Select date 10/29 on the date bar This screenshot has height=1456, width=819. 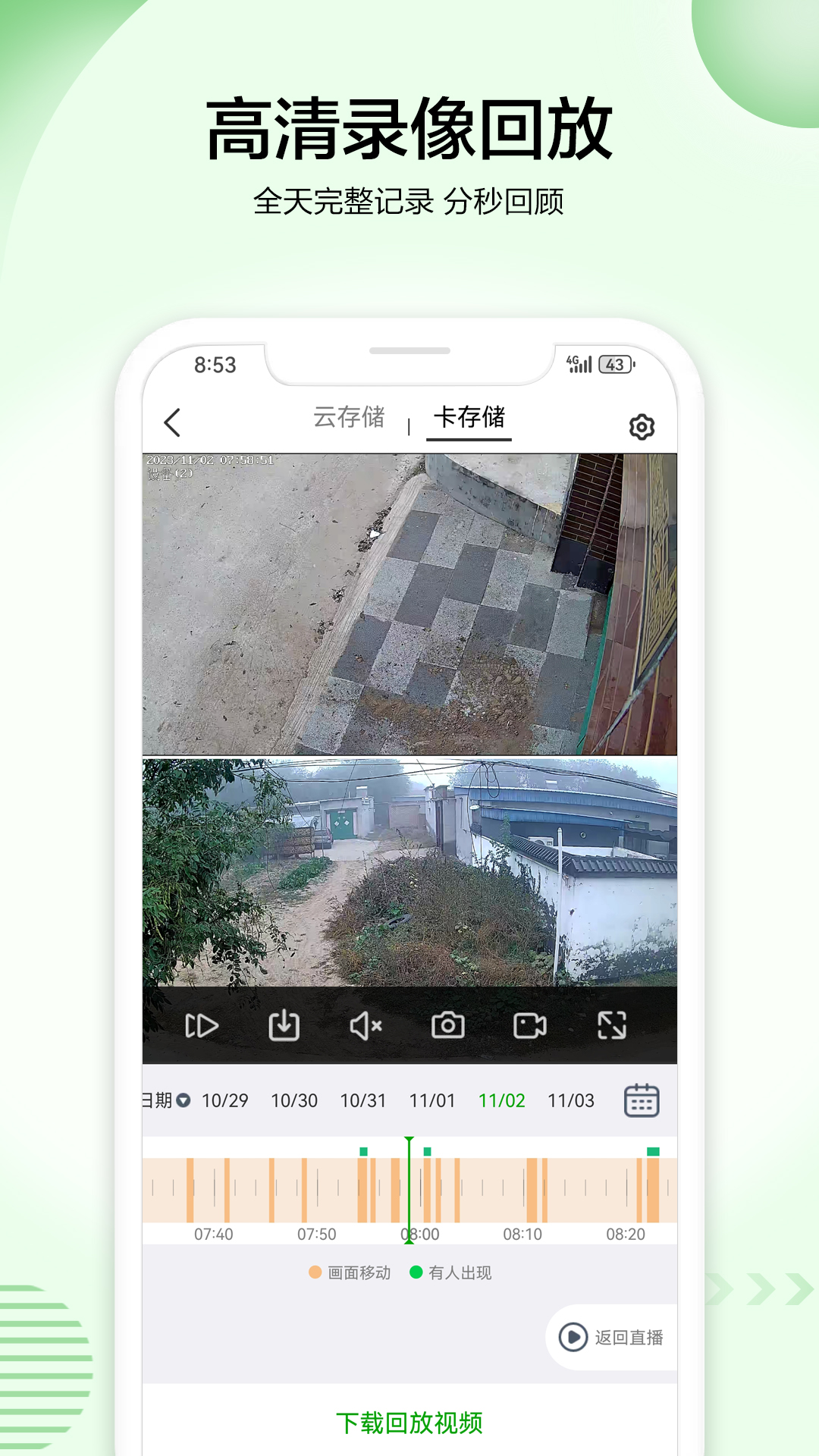pos(224,1100)
